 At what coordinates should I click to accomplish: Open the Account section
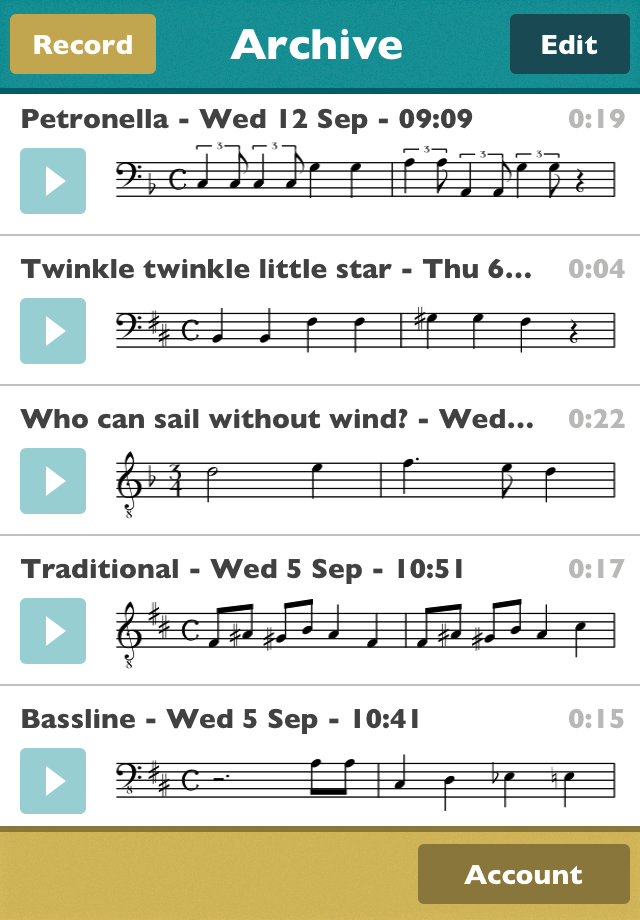coord(523,875)
